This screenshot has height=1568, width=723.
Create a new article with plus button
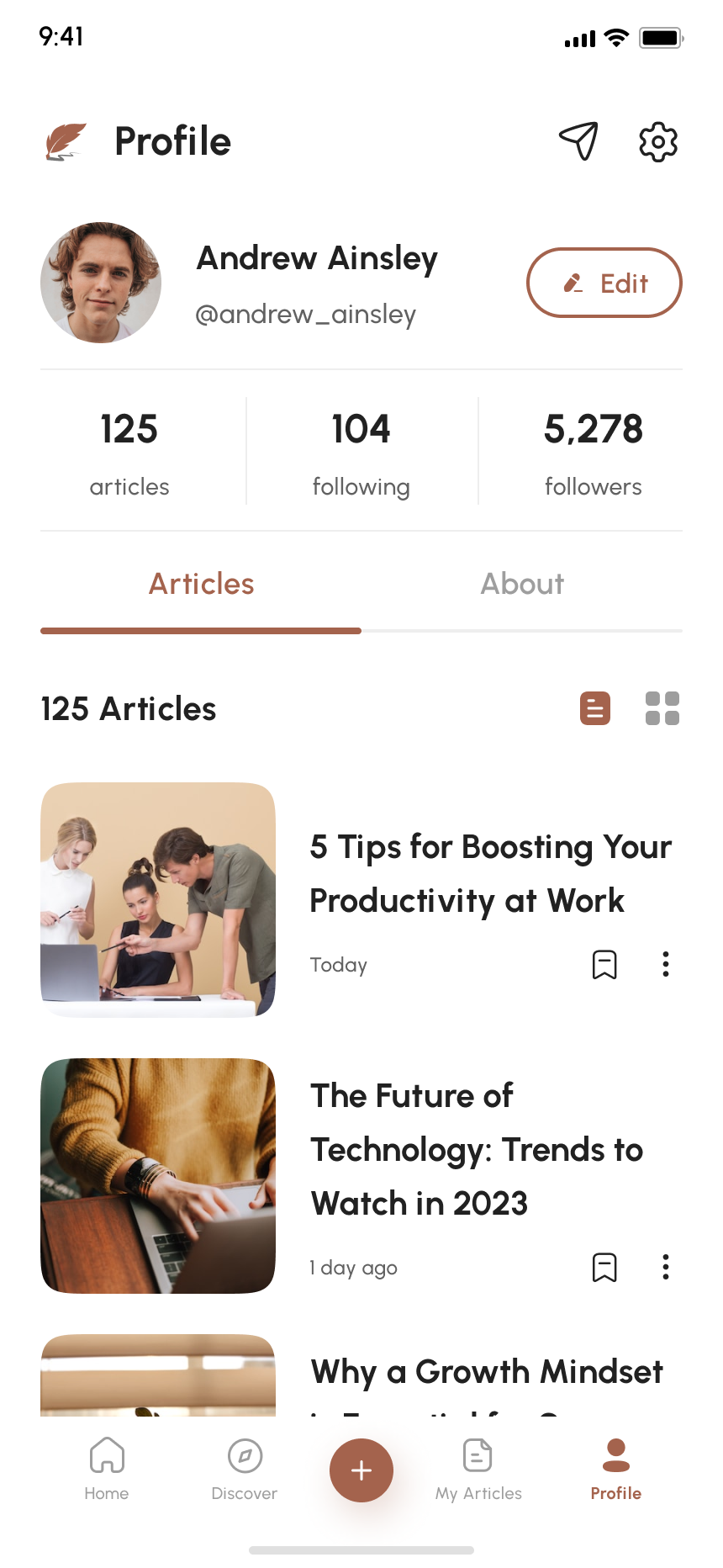pyautogui.click(x=361, y=1470)
